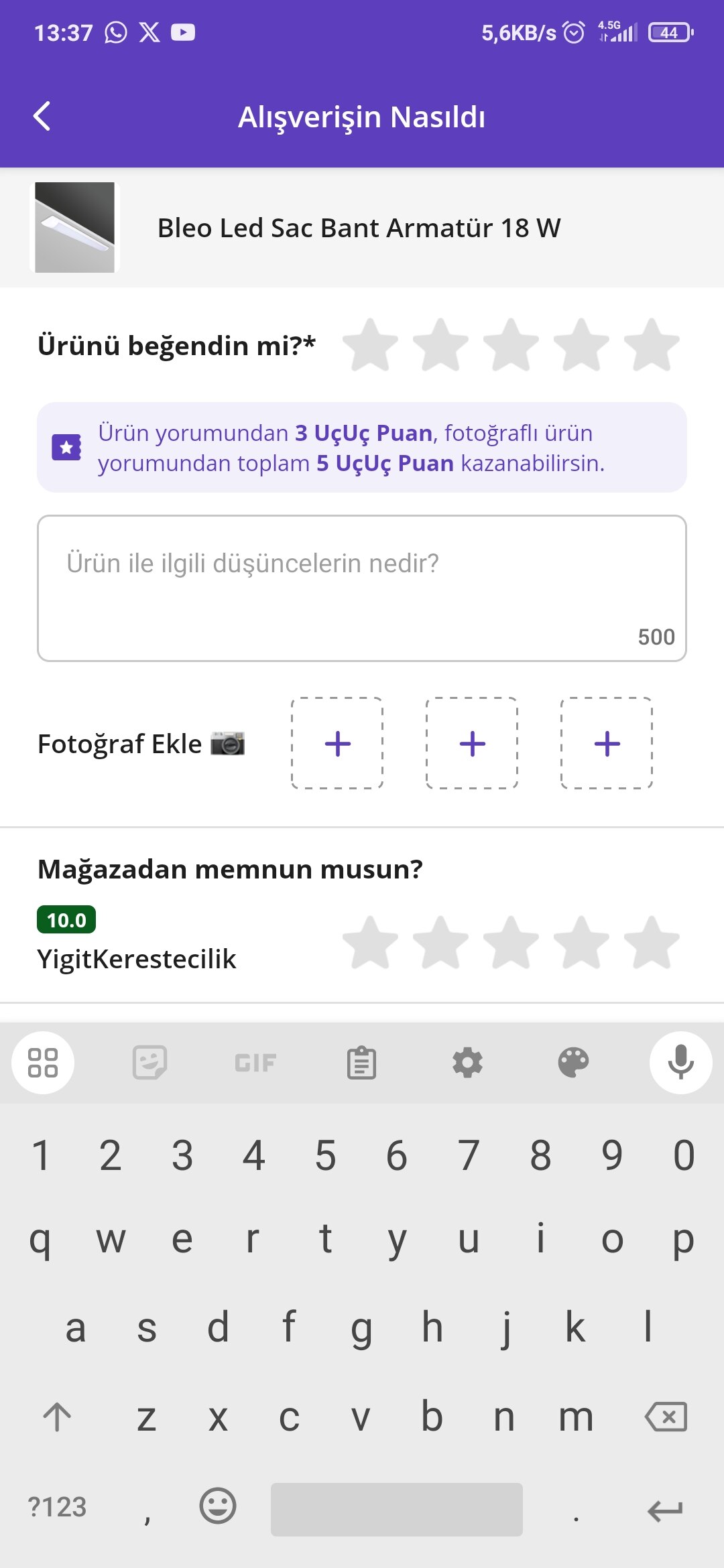Open the keyboard clipboard

pyautogui.click(x=361, y=1062)
